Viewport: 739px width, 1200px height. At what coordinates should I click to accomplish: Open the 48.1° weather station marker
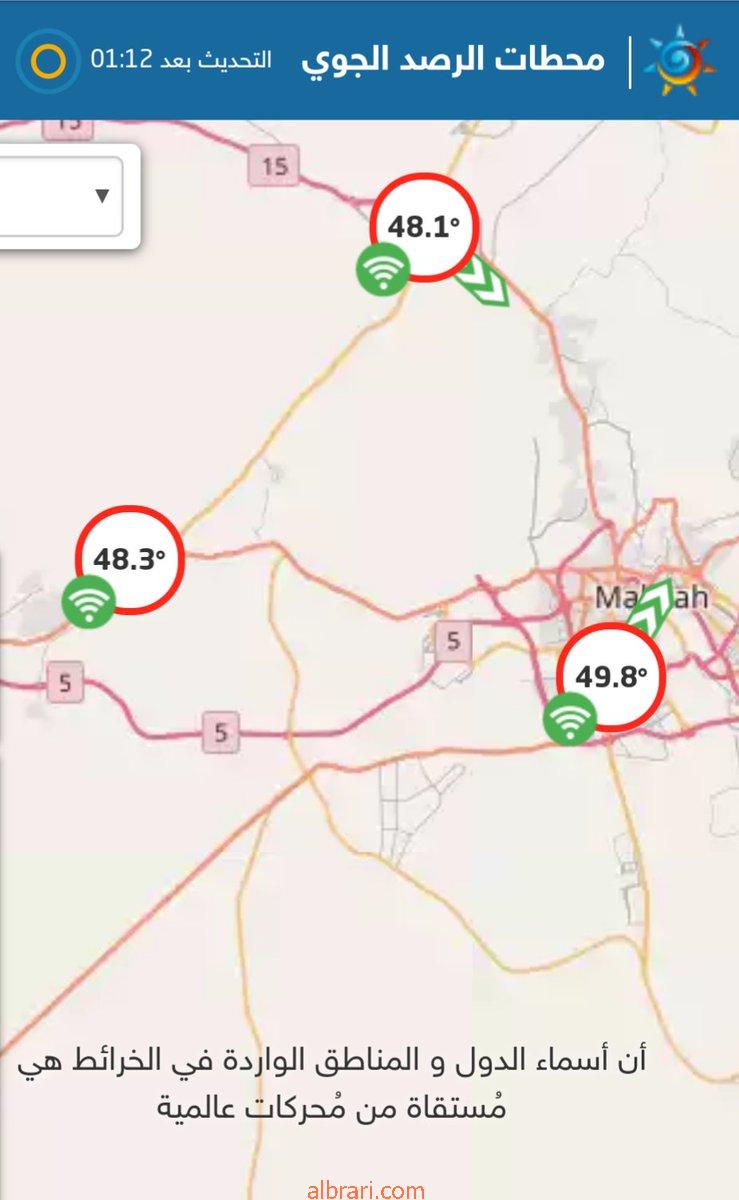coord(423,227)
